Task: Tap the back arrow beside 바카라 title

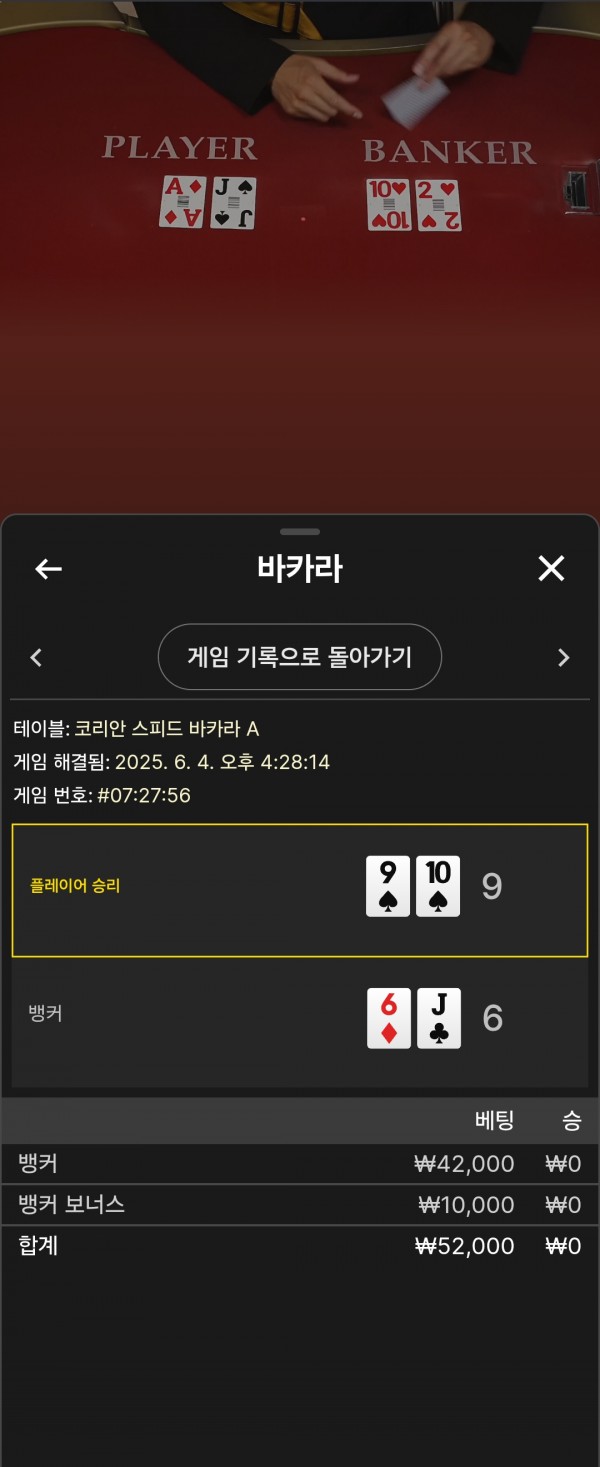Action: 48,569
